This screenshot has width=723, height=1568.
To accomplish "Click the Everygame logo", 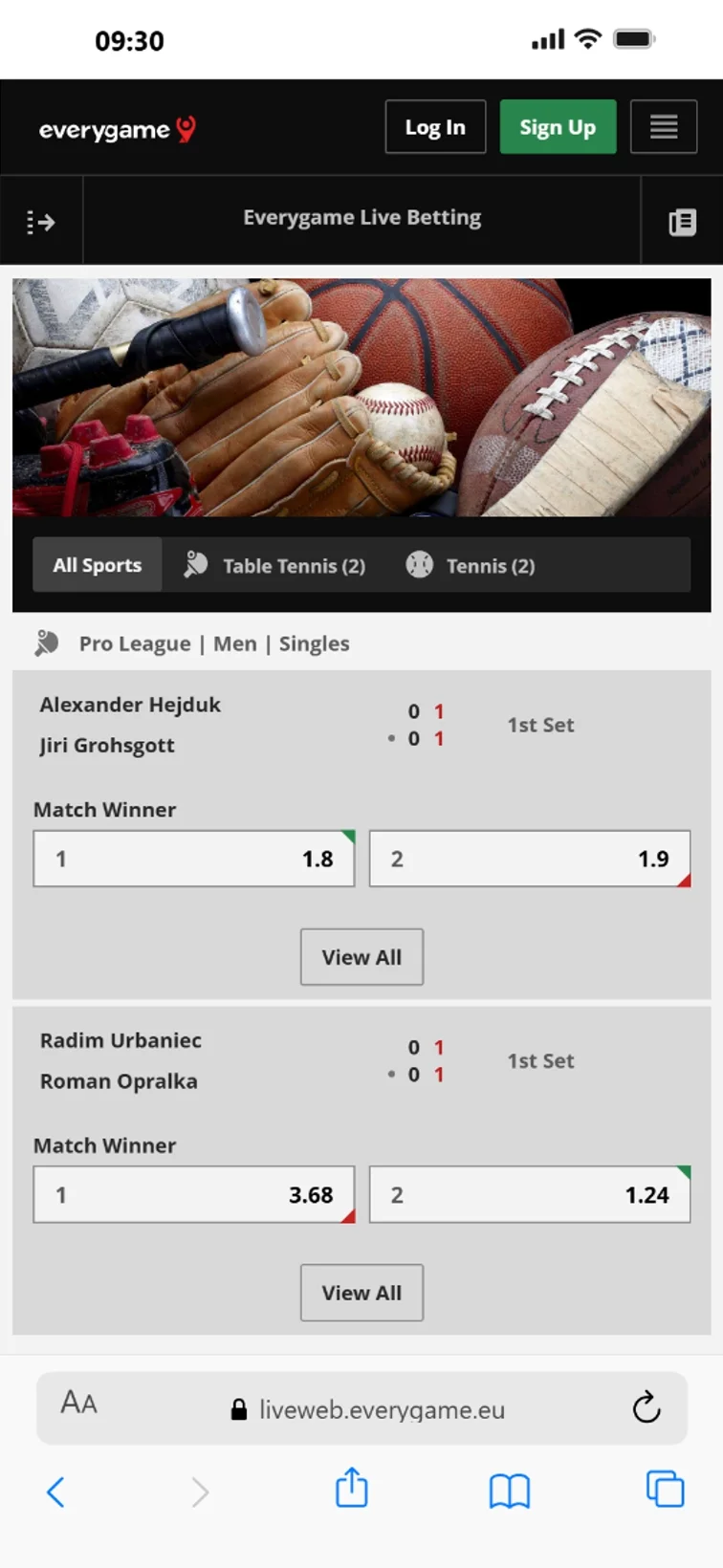I will pyautogui.click(x=117, y=128).
